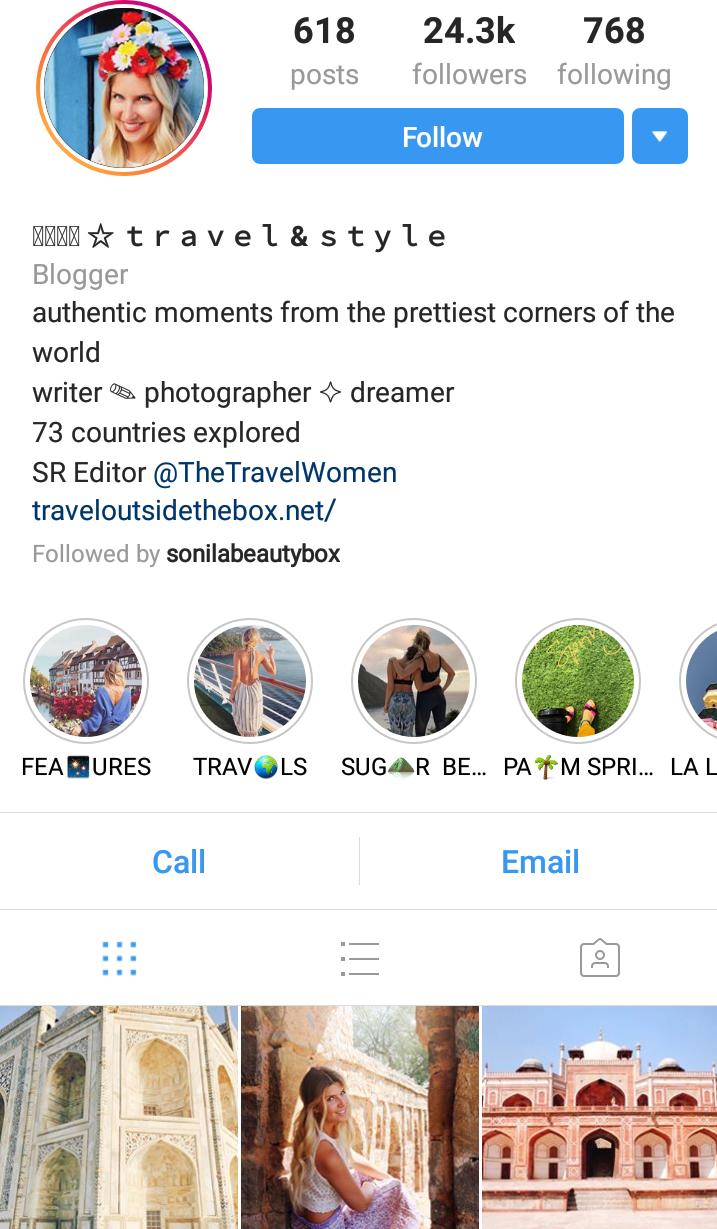Open the FEATURES story highlight

pyautogui.click(x=86, y=681)
